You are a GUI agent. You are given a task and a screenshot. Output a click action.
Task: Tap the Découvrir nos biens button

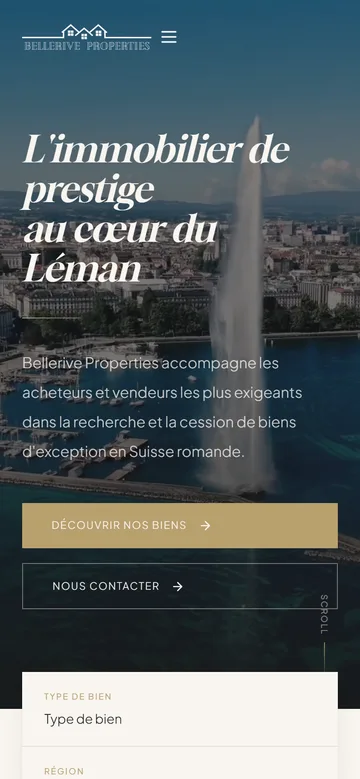180,525
